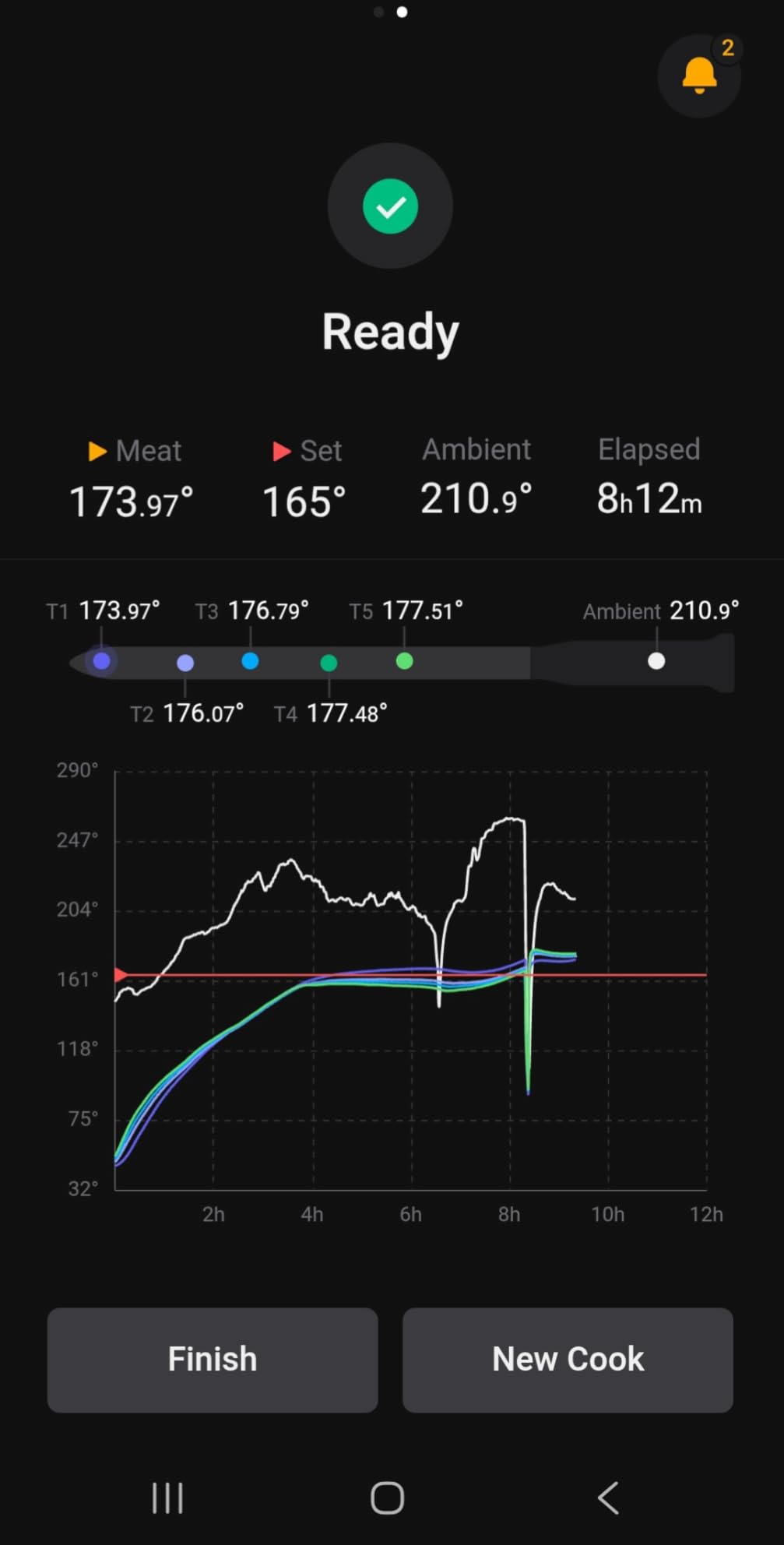This screenshot has height=1545, width=784.
Task: Tap the Meat temperature play indicator
Action: (97, 450)
